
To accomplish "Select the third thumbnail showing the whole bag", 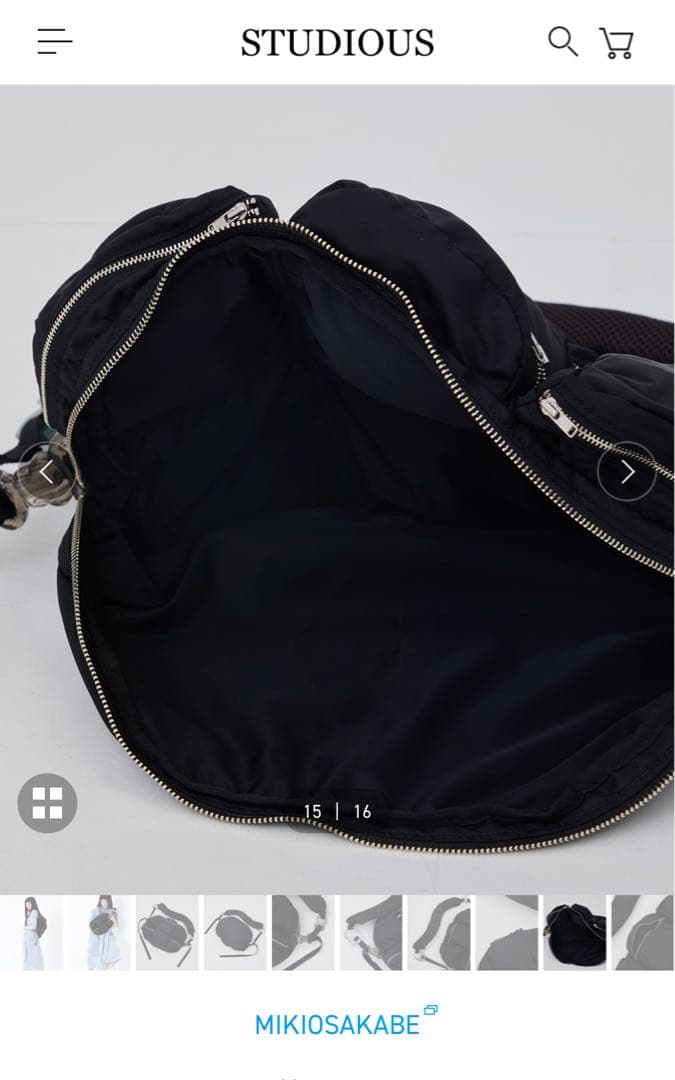I will click(x=167, y=932).
